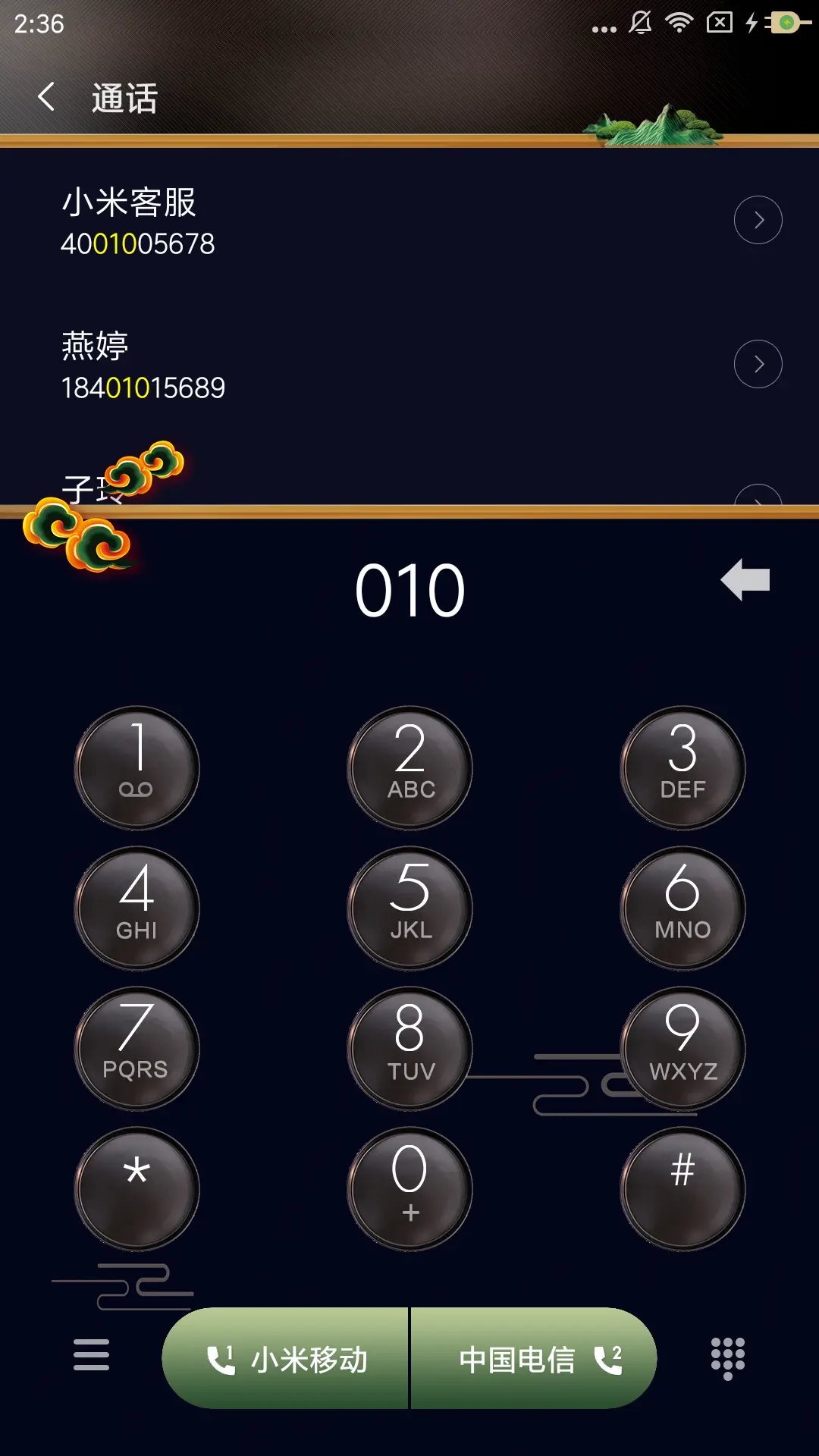Viewport: 819px width, 1456px height.
Task: Expand details for 小米客服 contact
Action: coord(758,219)
